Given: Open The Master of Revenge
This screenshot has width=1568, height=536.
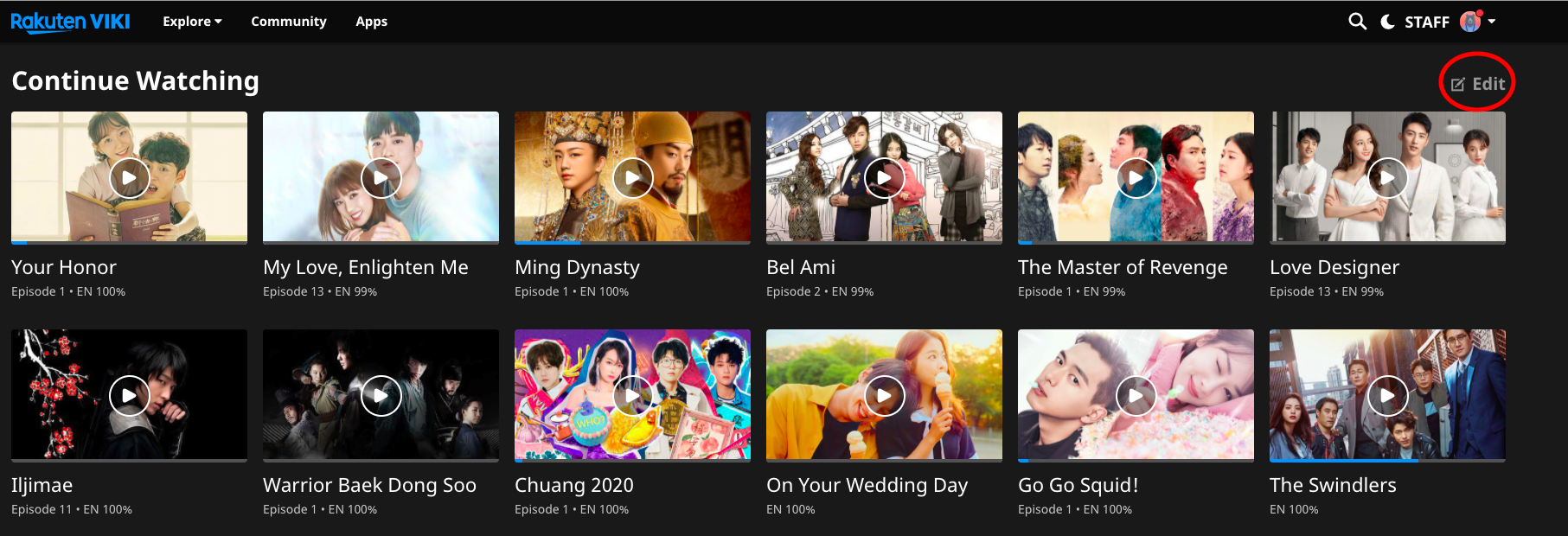Looking at the screenshot, I should pyautogui.click(x=1136, y=178).
